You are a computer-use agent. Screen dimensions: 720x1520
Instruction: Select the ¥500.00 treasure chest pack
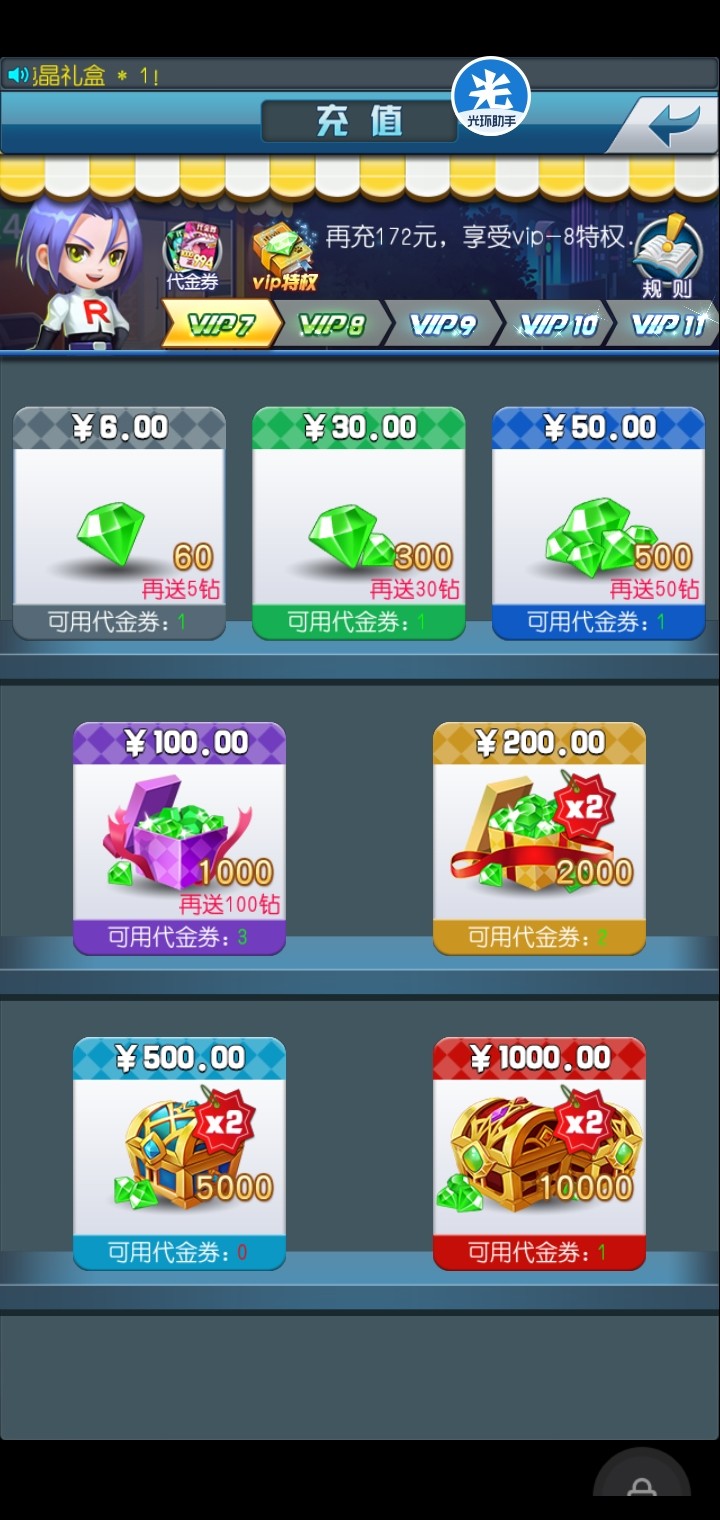pos(179,1153)
